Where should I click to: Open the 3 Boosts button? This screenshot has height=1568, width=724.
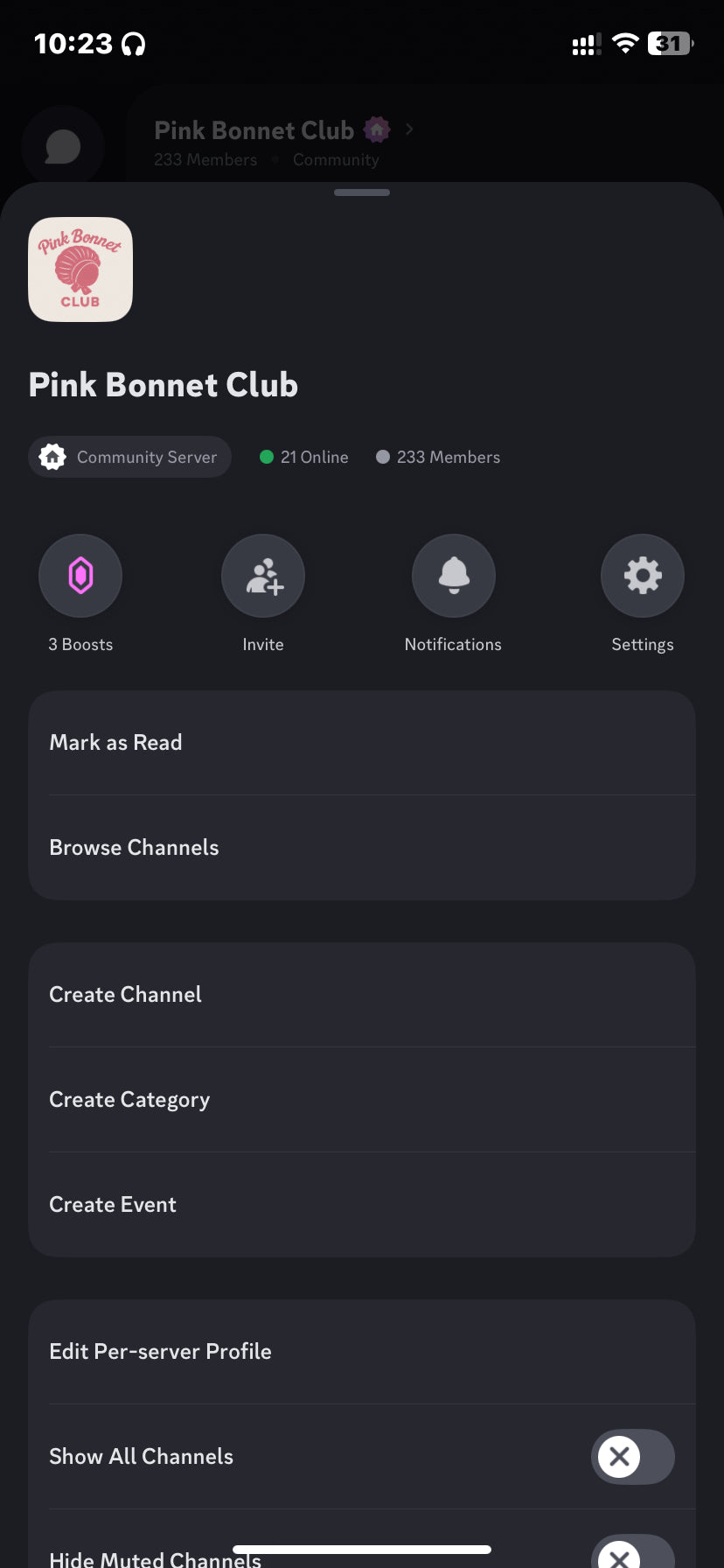click(x=80, y=576)
